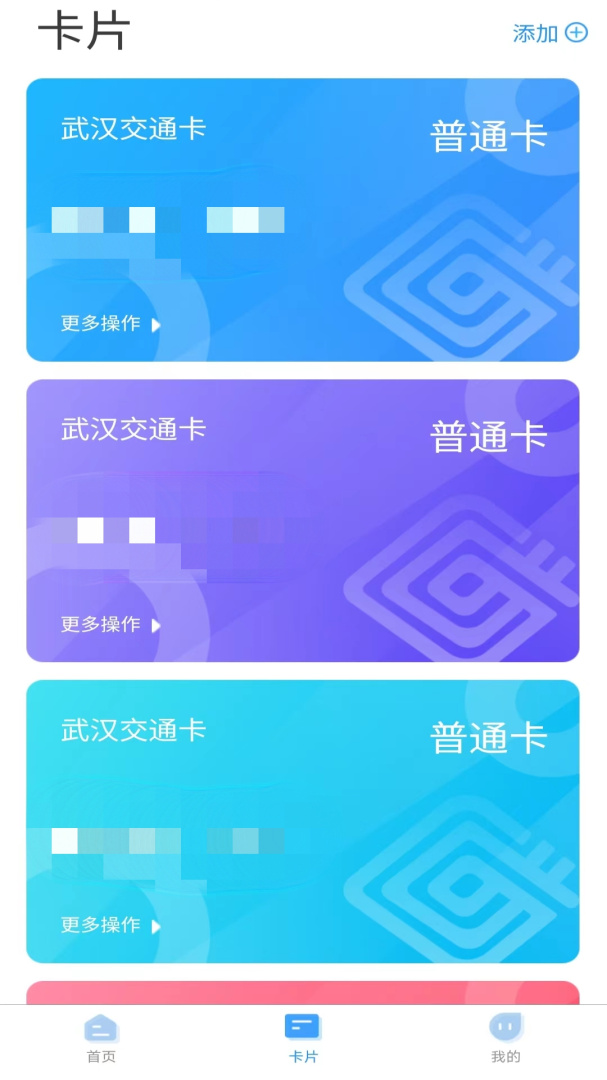607x1080 pixels.
Task: Go to the 我的 tab
Action: (505, 1038)
